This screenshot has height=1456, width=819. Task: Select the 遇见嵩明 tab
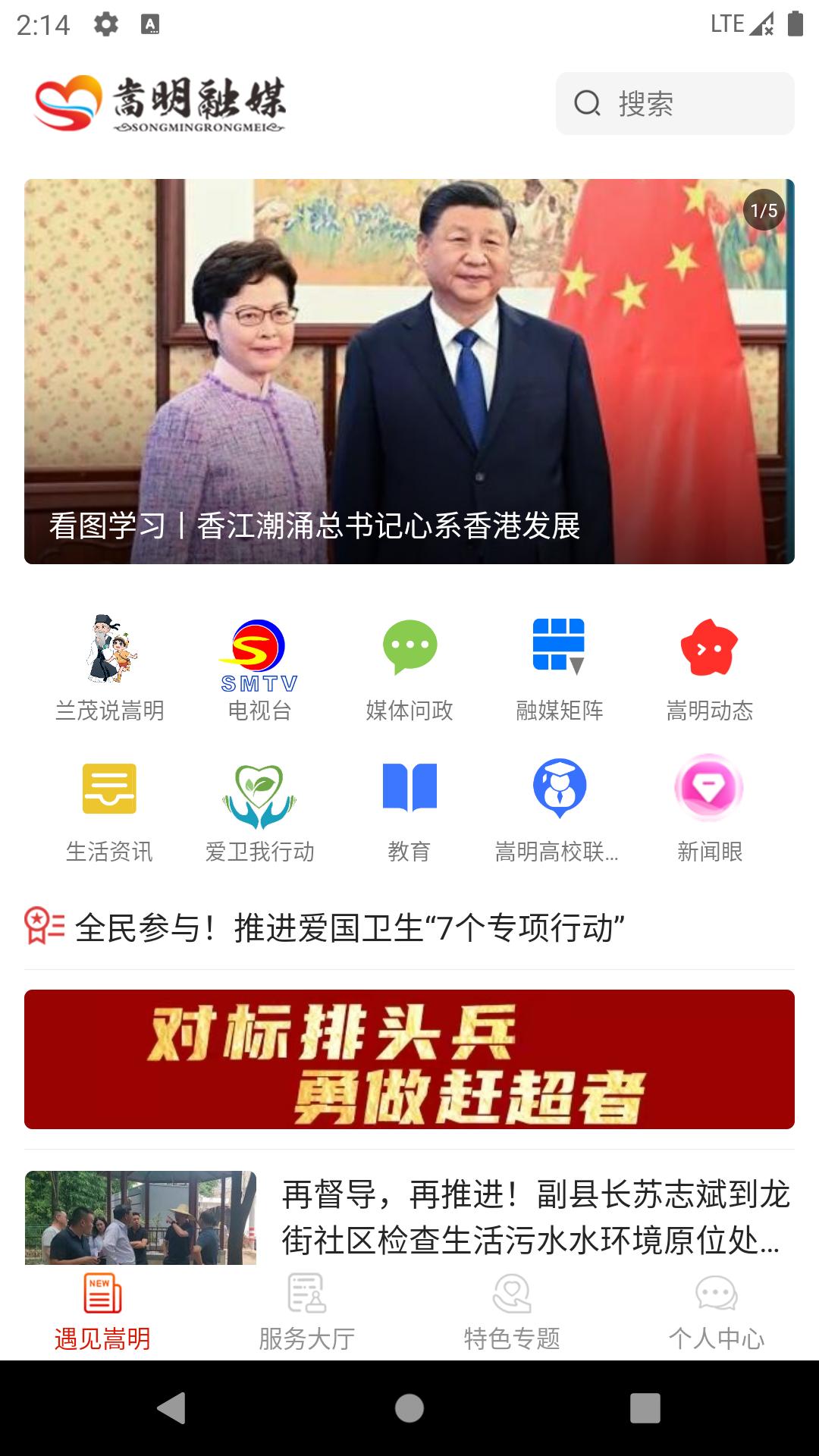pos(102,1313)
